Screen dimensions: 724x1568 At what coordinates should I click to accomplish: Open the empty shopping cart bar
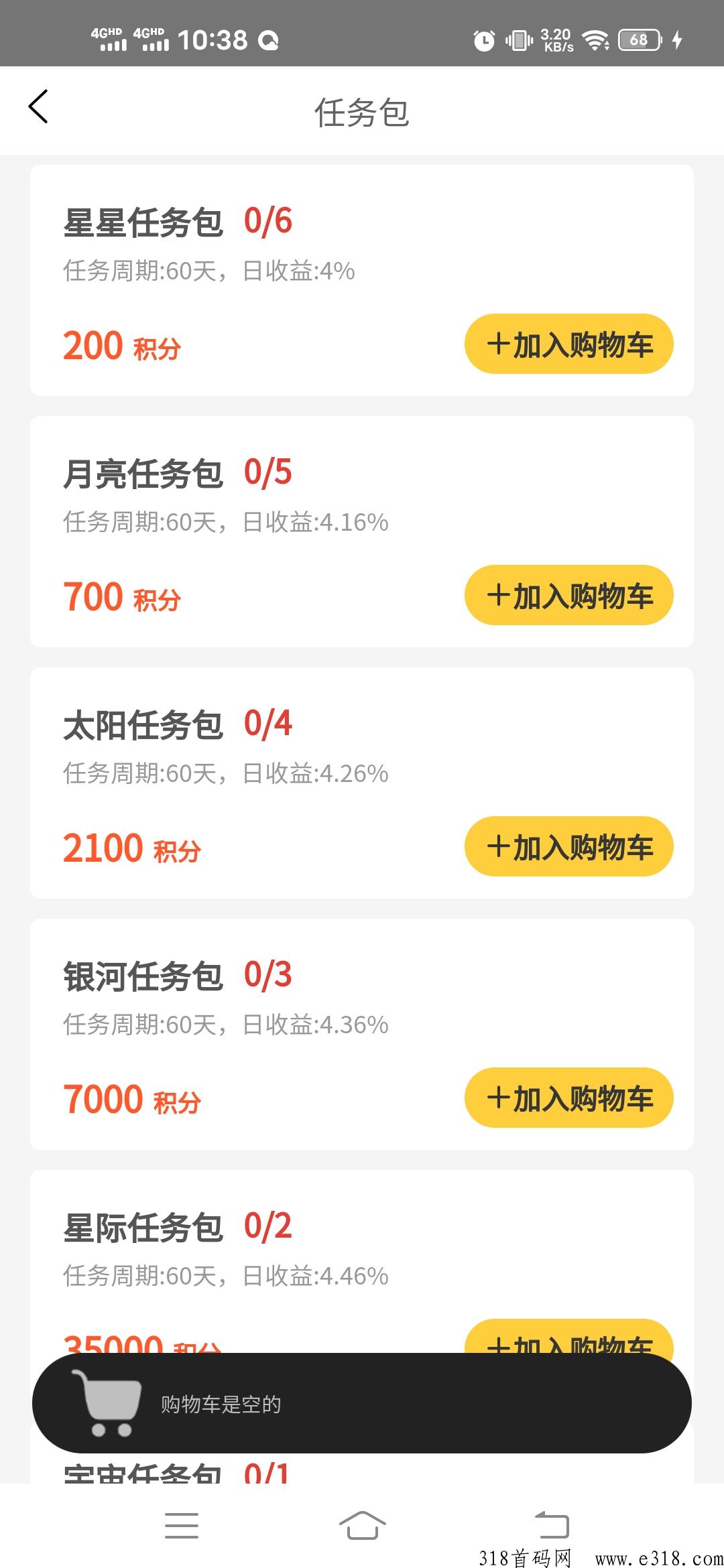point(362,1403)
